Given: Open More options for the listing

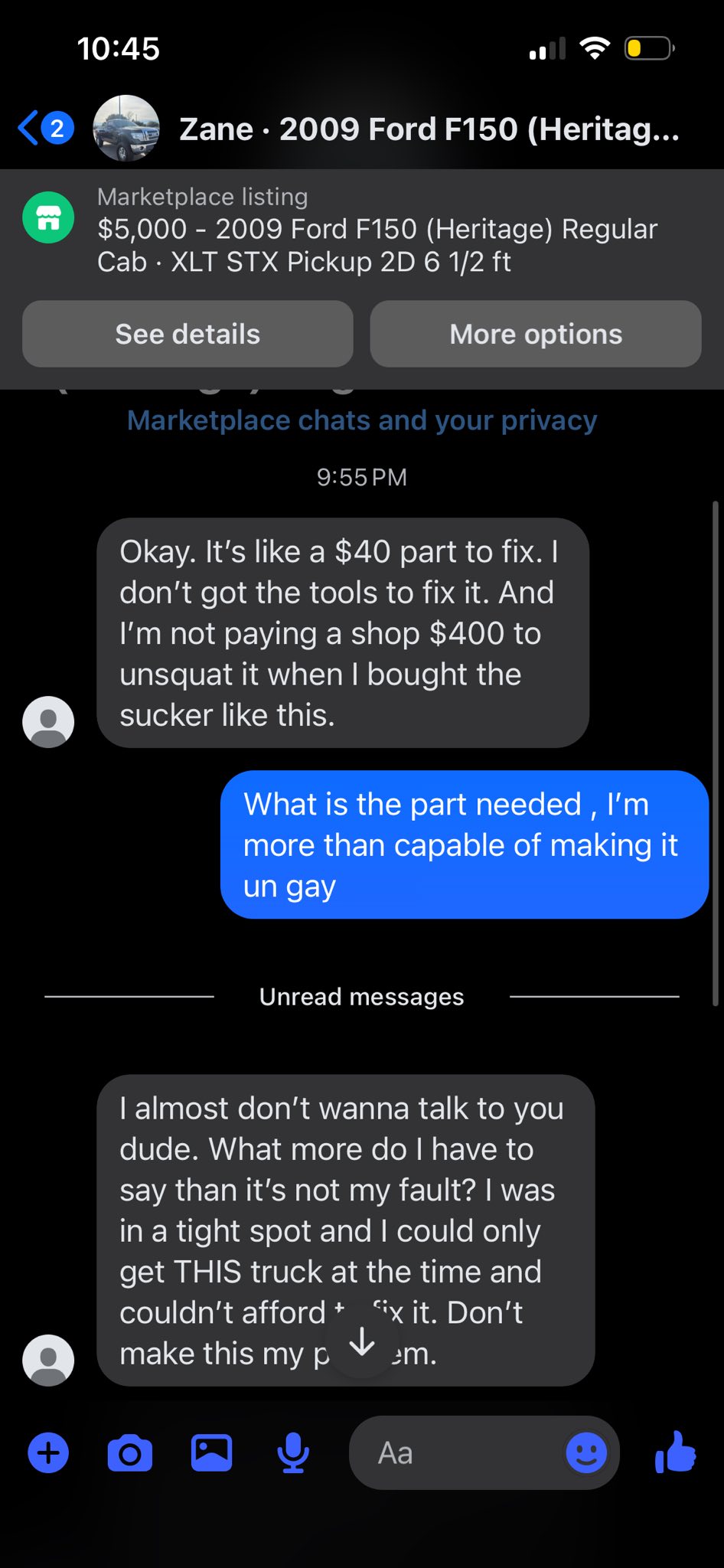Looking at the screenshot, I should coord(536,335).
